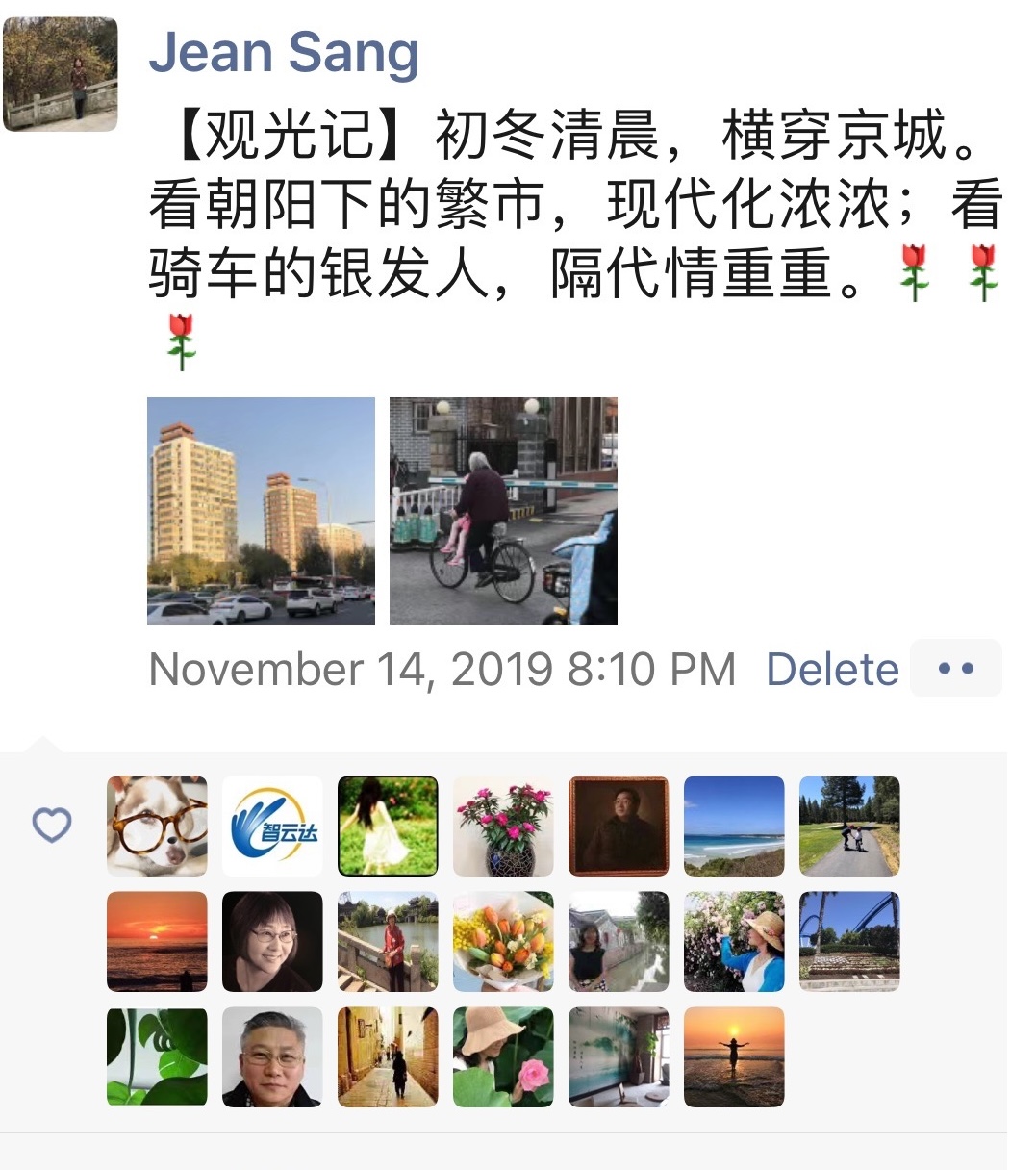This screenshot has width=1036, height=1170.
Task: Open liker with dog in glasses avatar
Action: click(x=157, y=826)
